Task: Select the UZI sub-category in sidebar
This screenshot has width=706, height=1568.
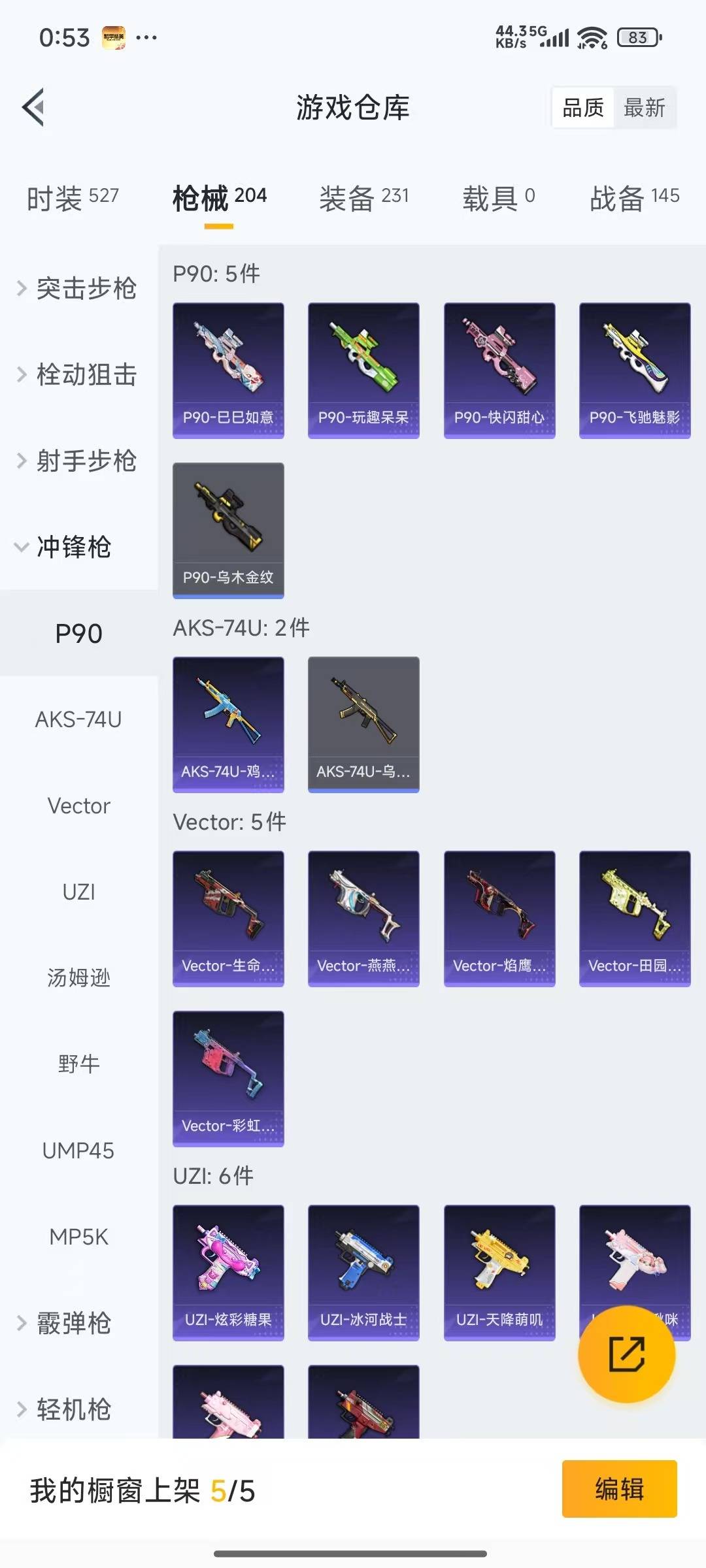Action: point(78,891)
